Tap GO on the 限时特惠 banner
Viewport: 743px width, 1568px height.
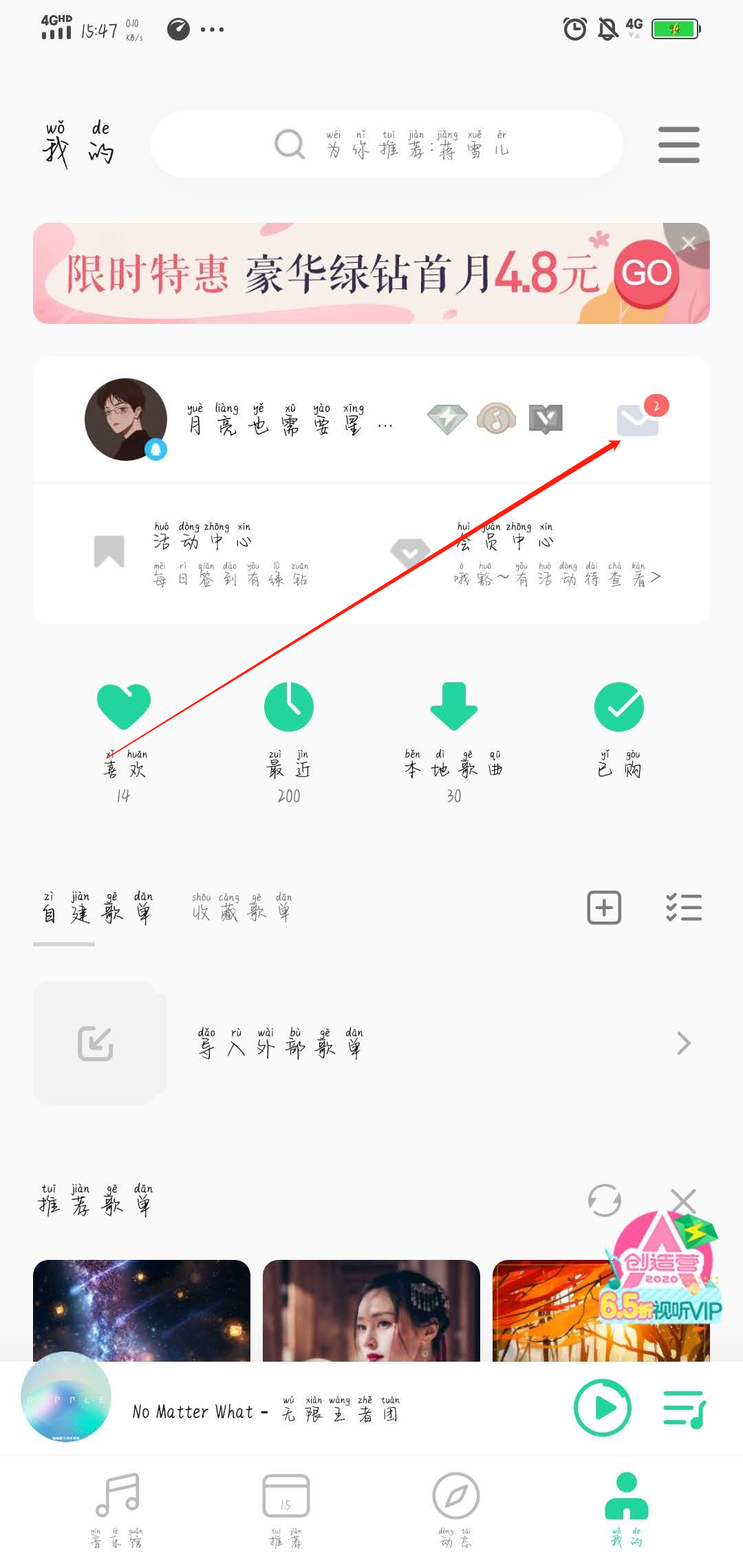coord(646,274)
